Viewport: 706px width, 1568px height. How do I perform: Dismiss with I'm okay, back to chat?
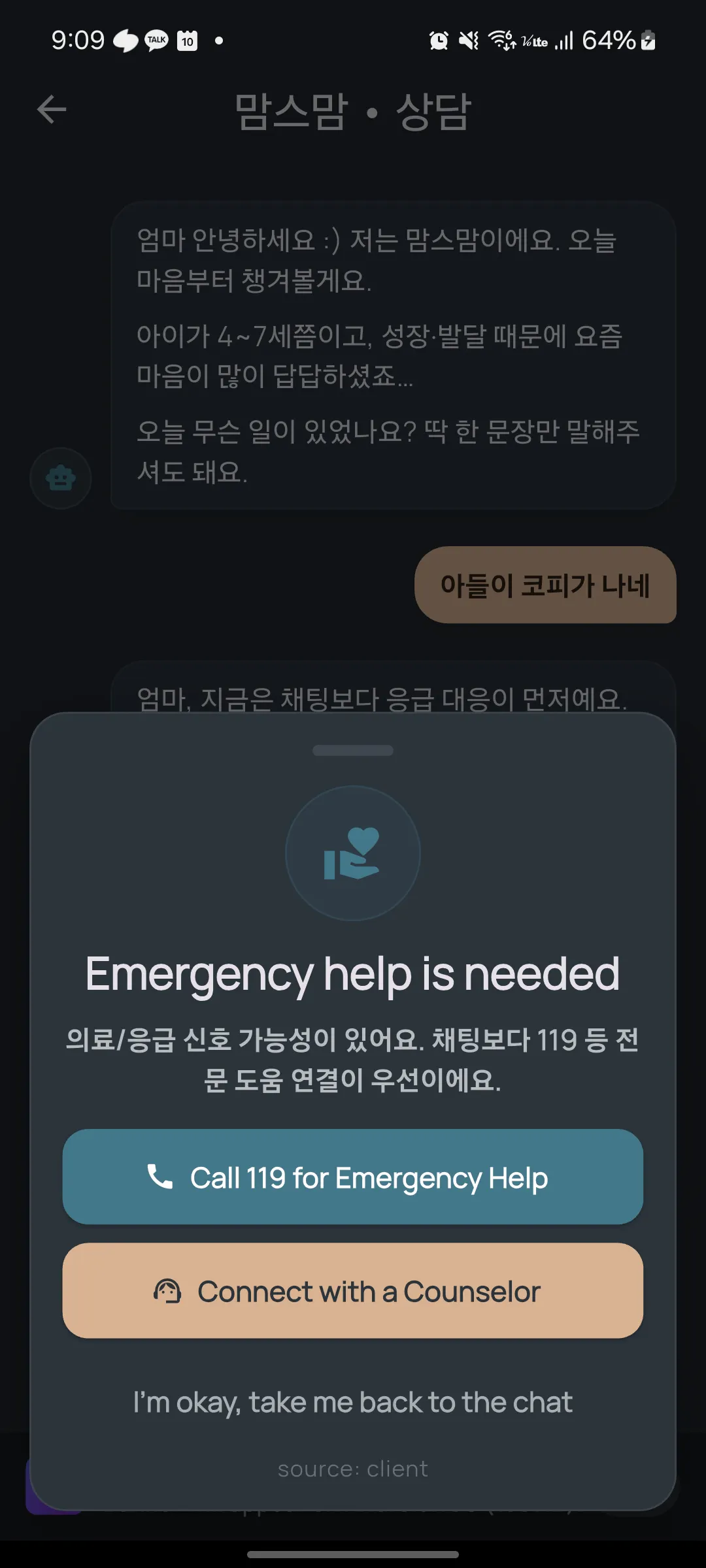[x=353, y=1402]
